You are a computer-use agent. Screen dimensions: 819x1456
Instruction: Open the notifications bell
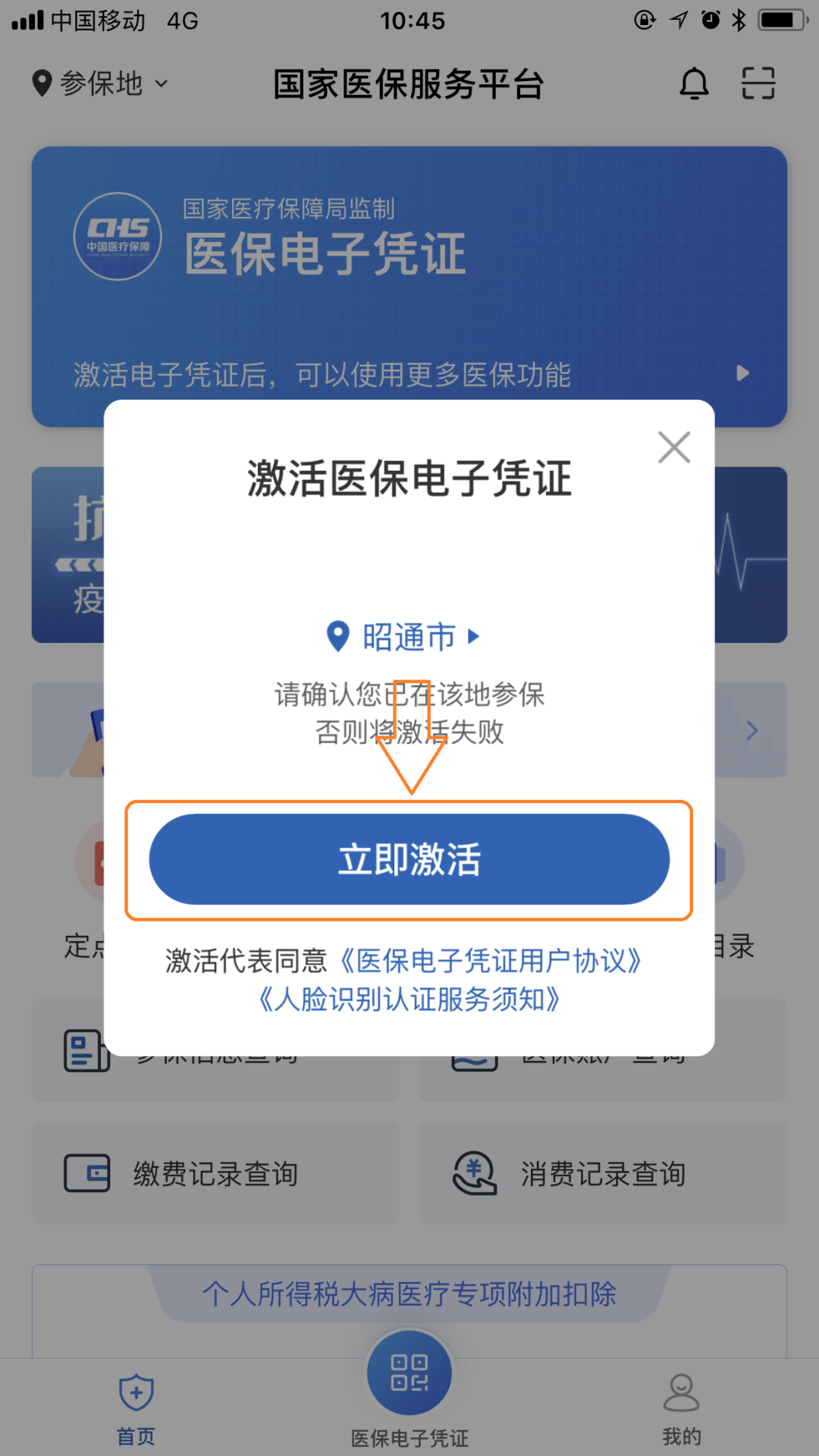click(694, 83)
